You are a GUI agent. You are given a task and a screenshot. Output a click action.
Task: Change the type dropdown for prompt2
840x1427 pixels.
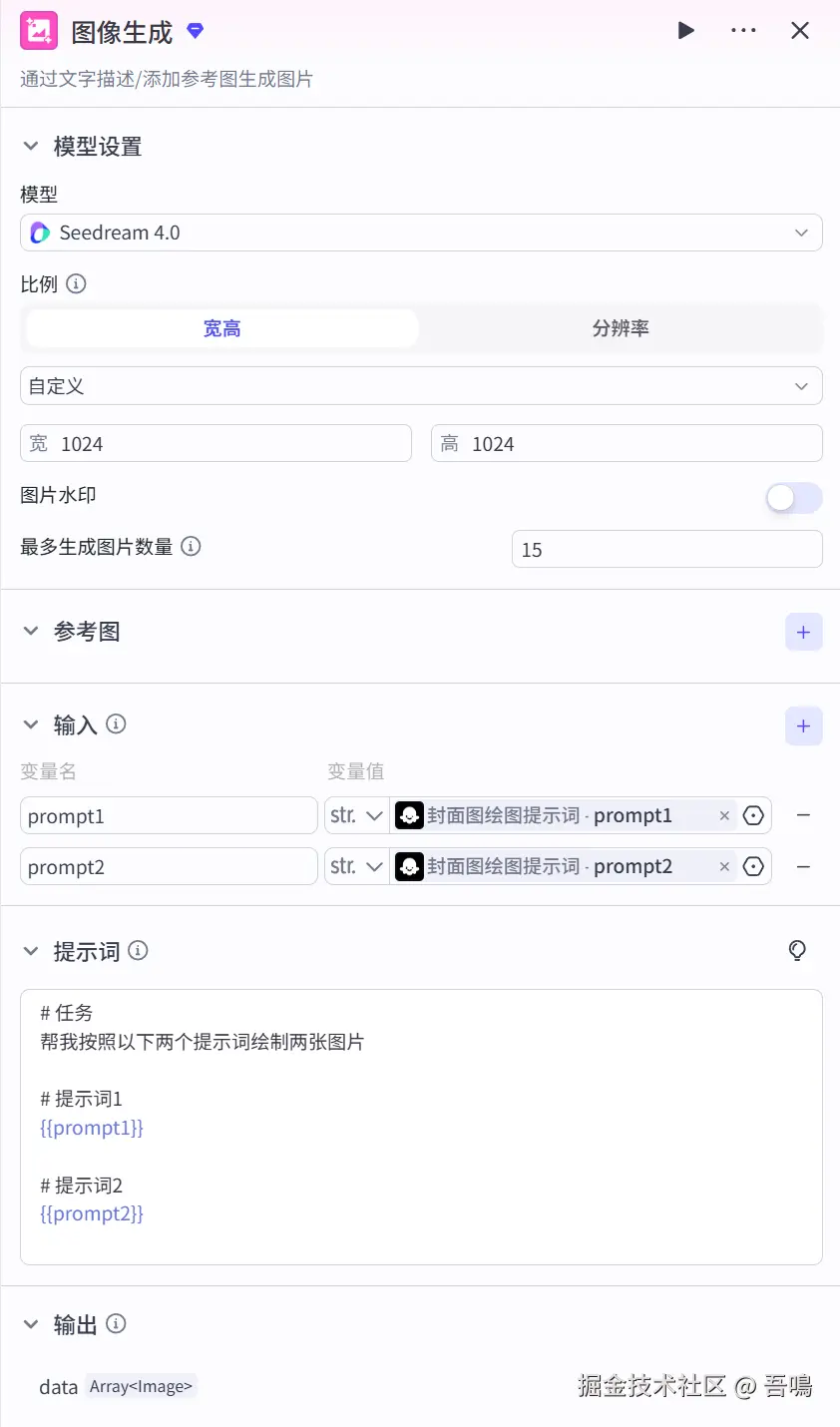[x=356, y=867]
